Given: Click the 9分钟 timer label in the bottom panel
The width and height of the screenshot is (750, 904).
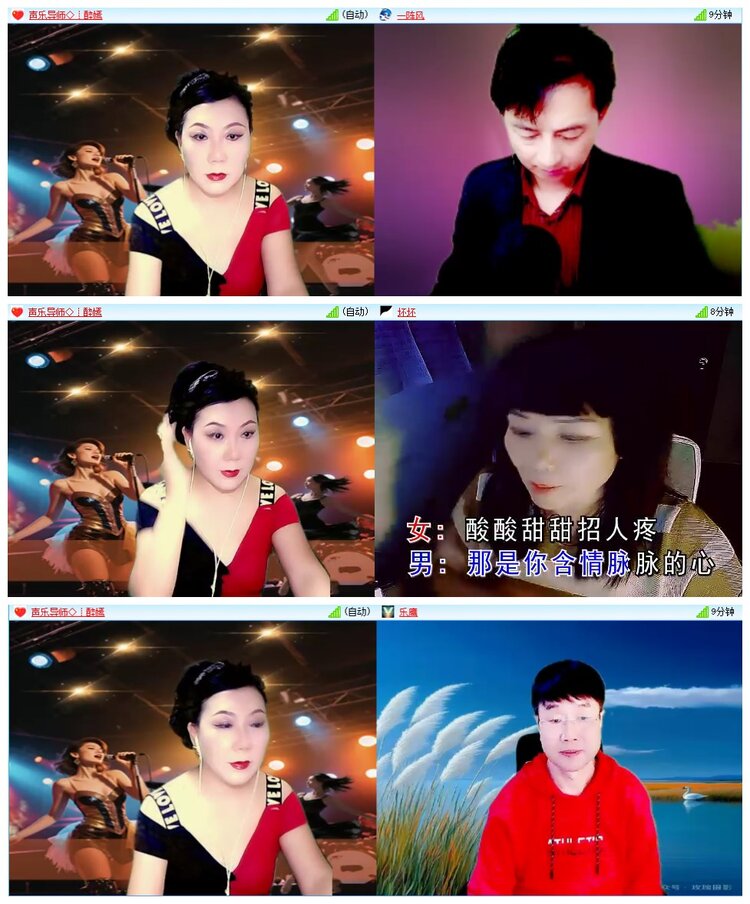Looking at the screenshot, I should pyautogui.click(x=722, y=610).
